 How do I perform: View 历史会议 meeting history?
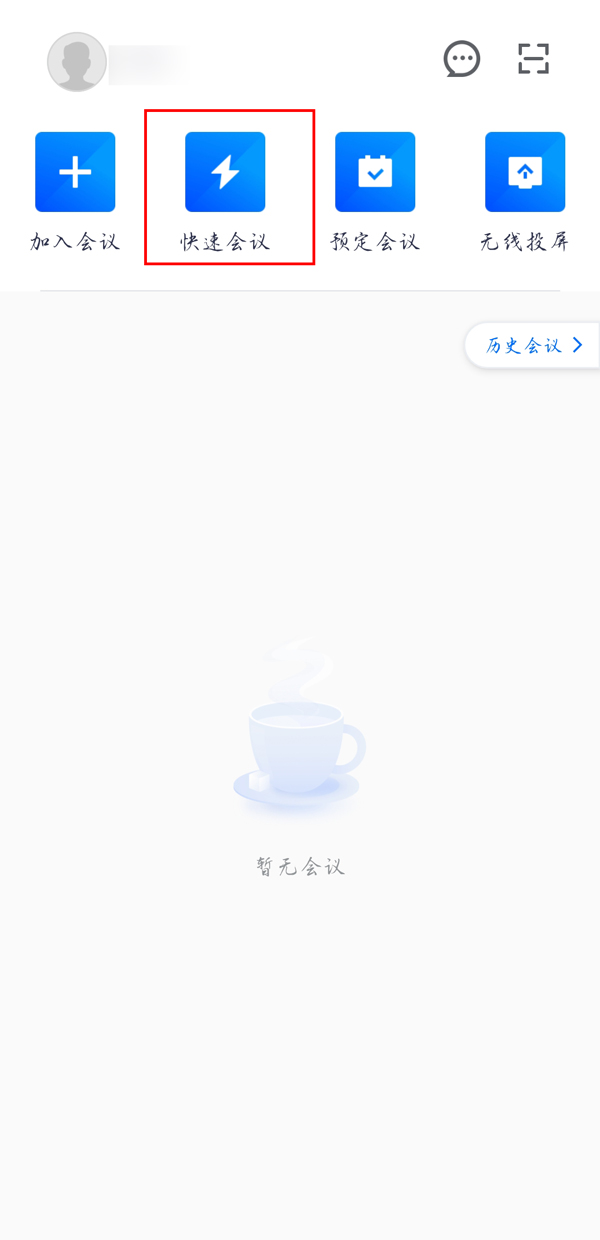click(534, 346)
